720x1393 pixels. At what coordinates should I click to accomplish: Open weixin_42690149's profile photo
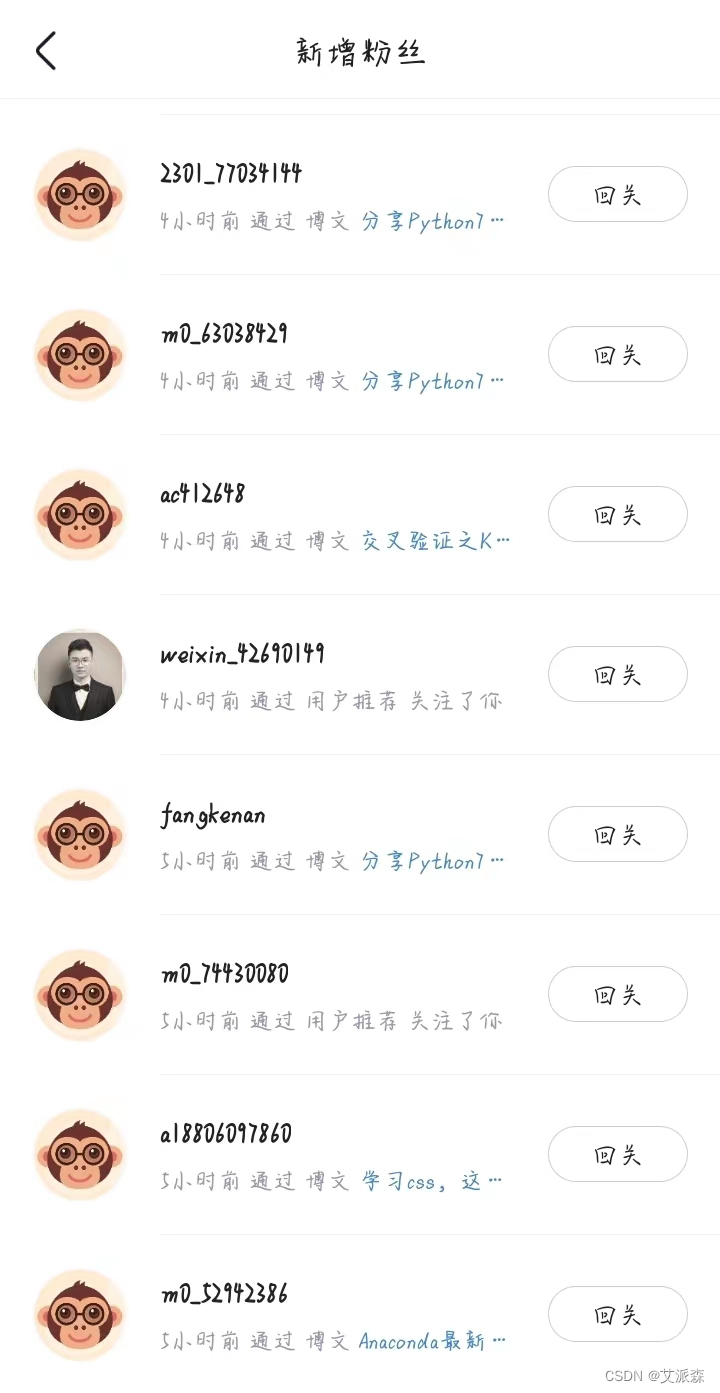[80, 675]
